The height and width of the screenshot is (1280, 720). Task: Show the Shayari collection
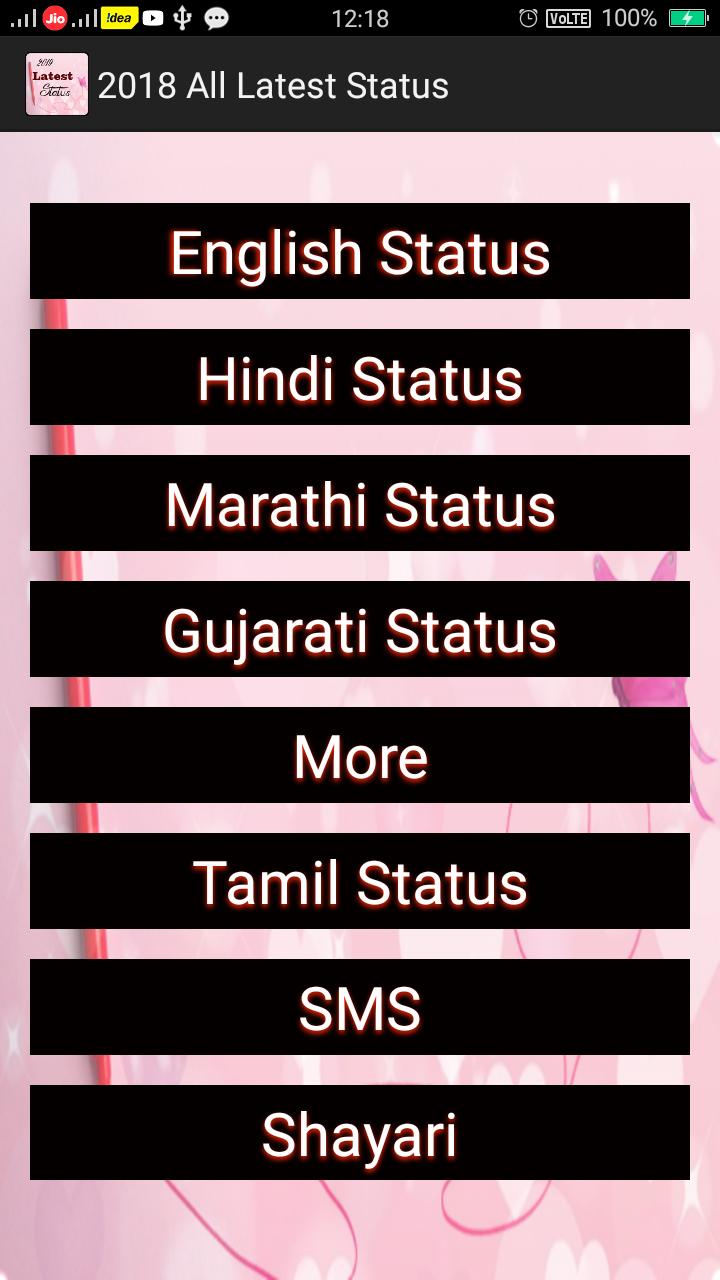(x=360, y=1133)
